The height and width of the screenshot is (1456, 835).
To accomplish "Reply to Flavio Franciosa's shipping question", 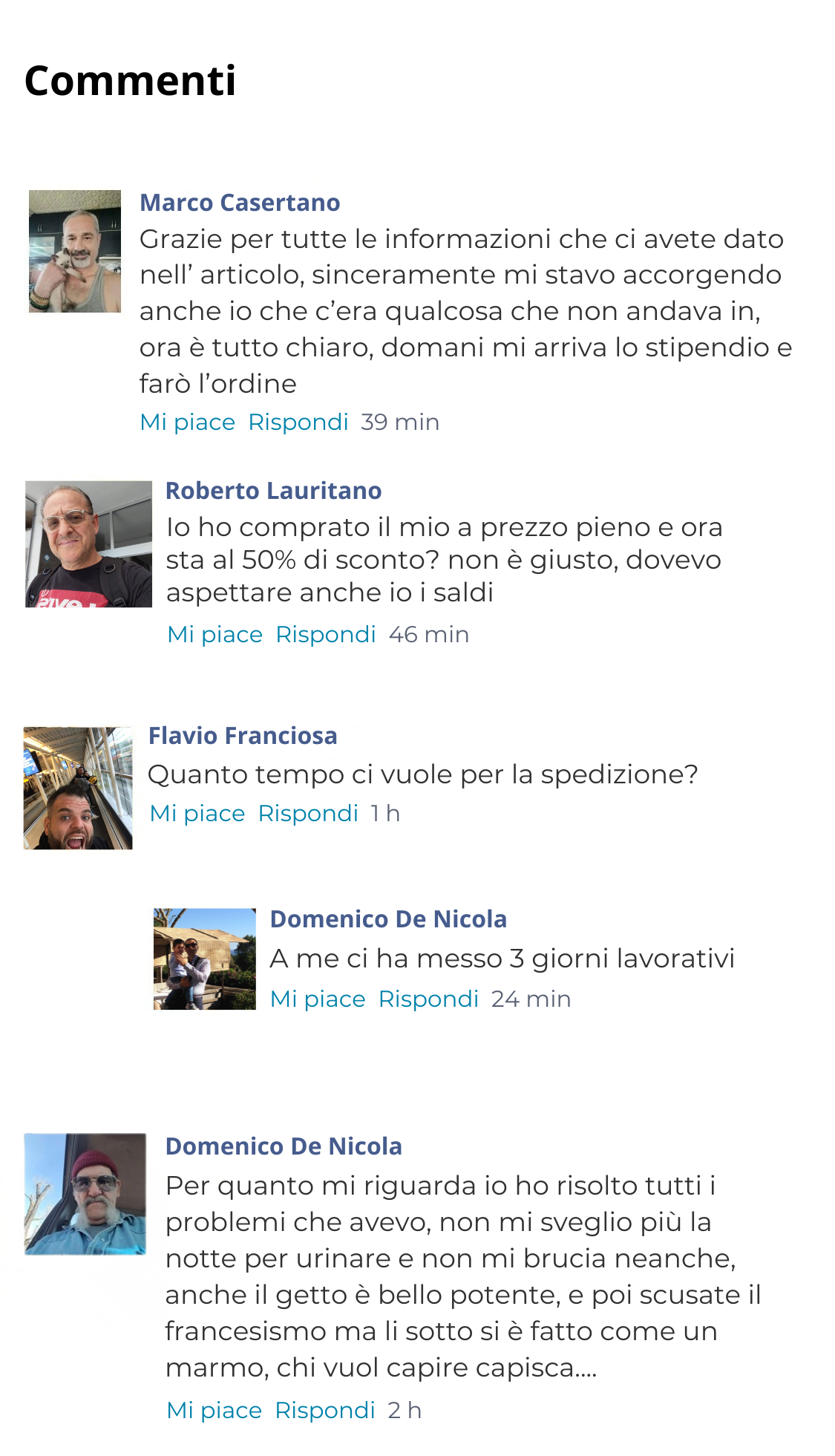I will point(308,813).
